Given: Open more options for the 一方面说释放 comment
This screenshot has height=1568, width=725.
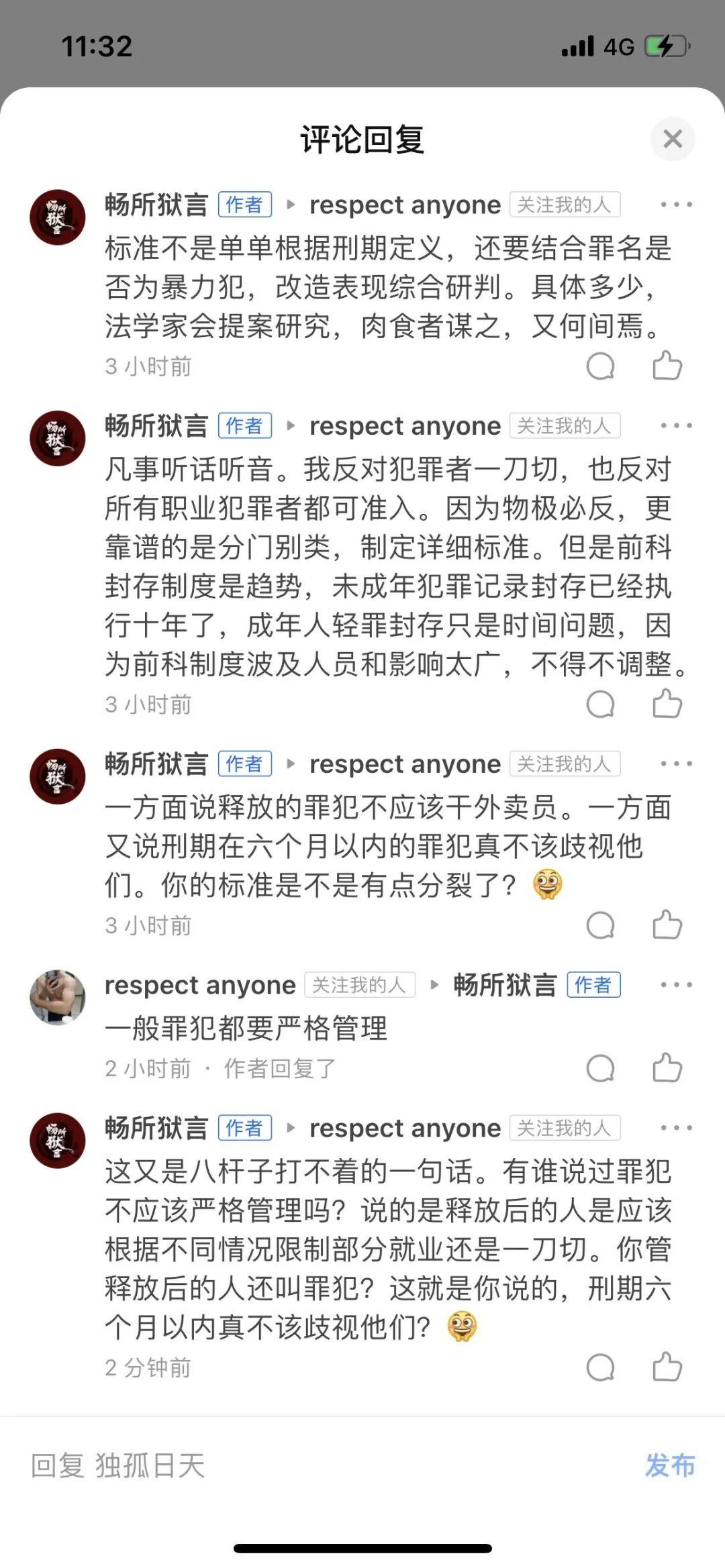Looking at the screenshot, I should (675, 764).
